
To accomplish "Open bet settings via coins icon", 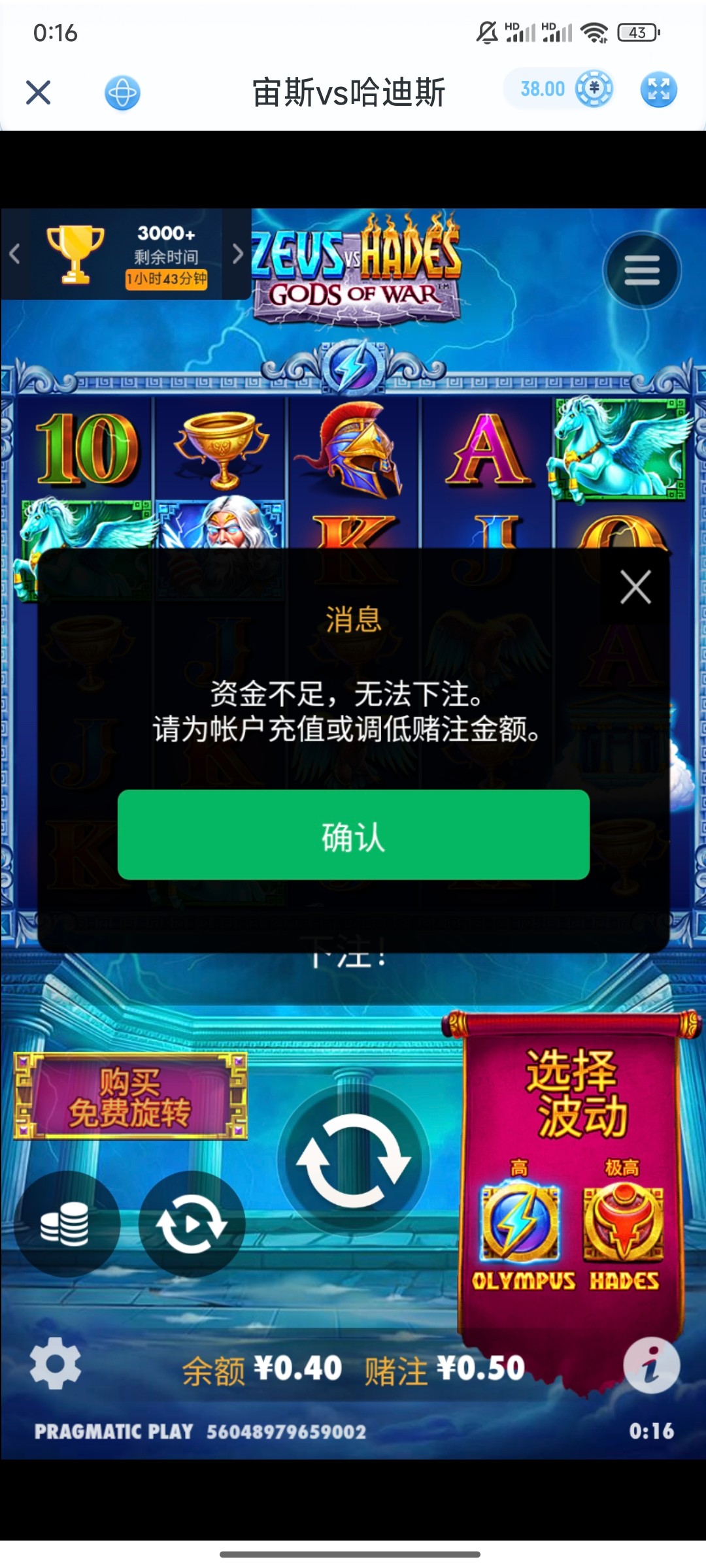I will click(66, 1224).
